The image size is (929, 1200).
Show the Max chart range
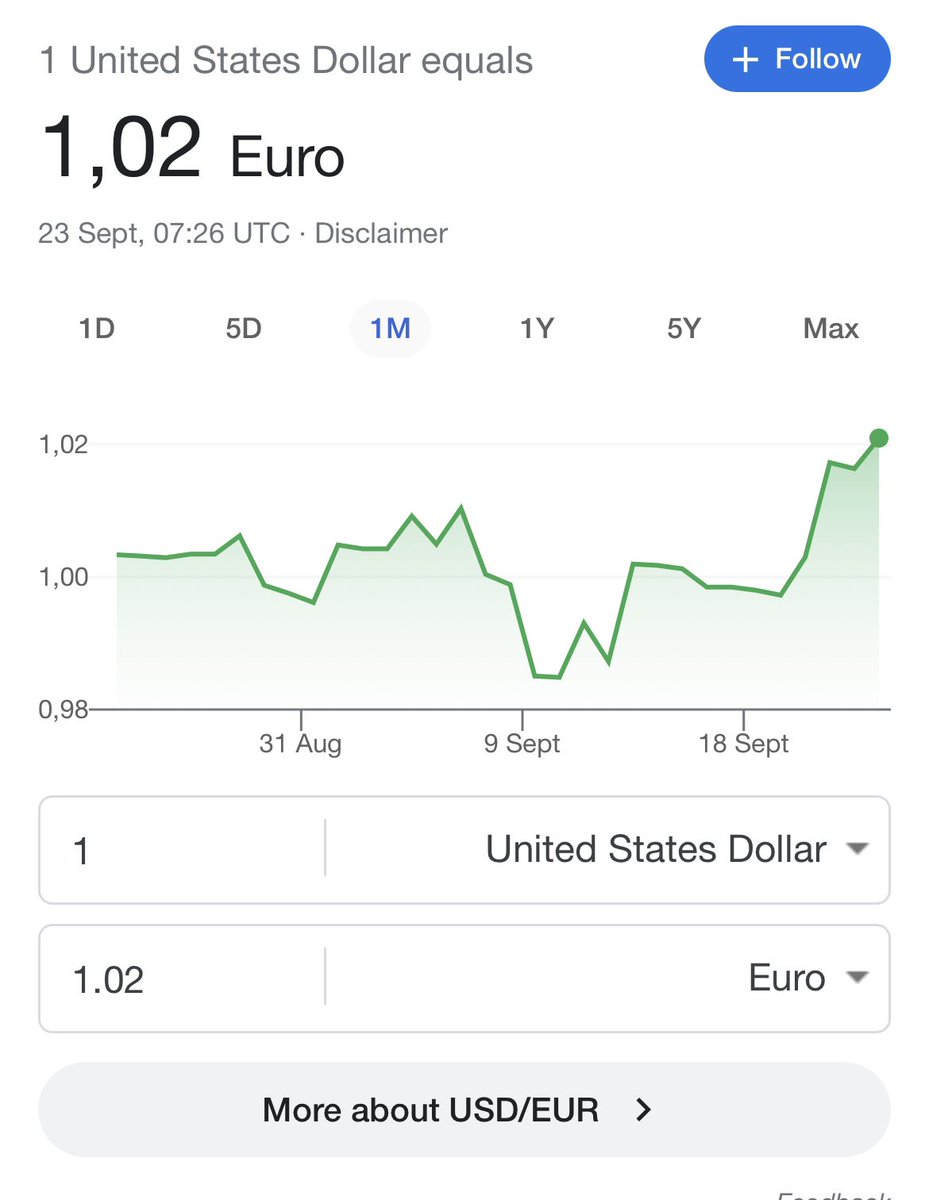(x=830, y=328)
